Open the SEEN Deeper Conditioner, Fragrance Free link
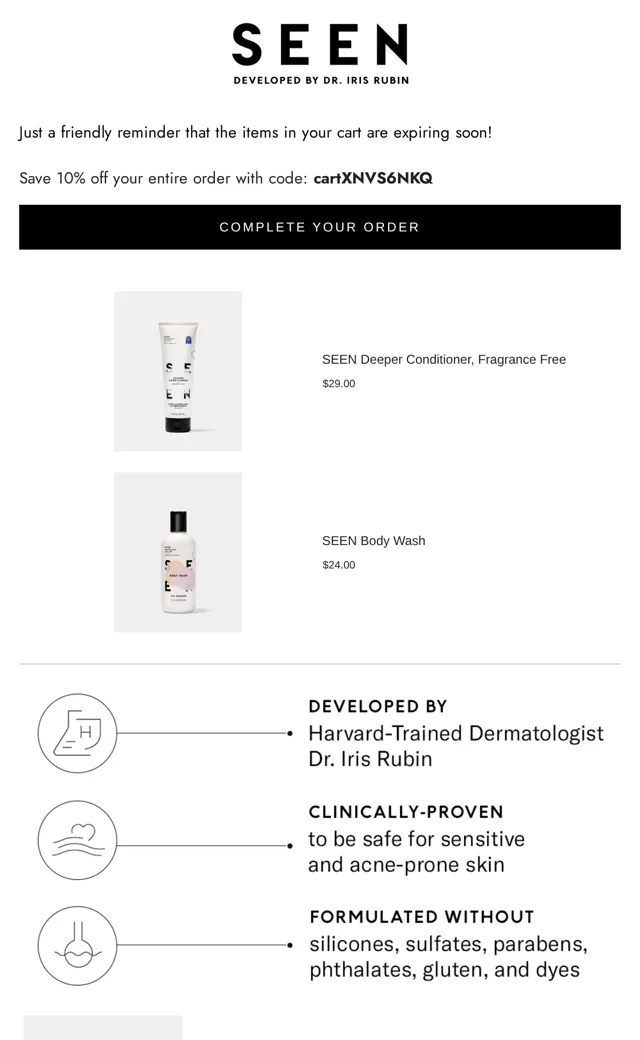 [444, 359]
